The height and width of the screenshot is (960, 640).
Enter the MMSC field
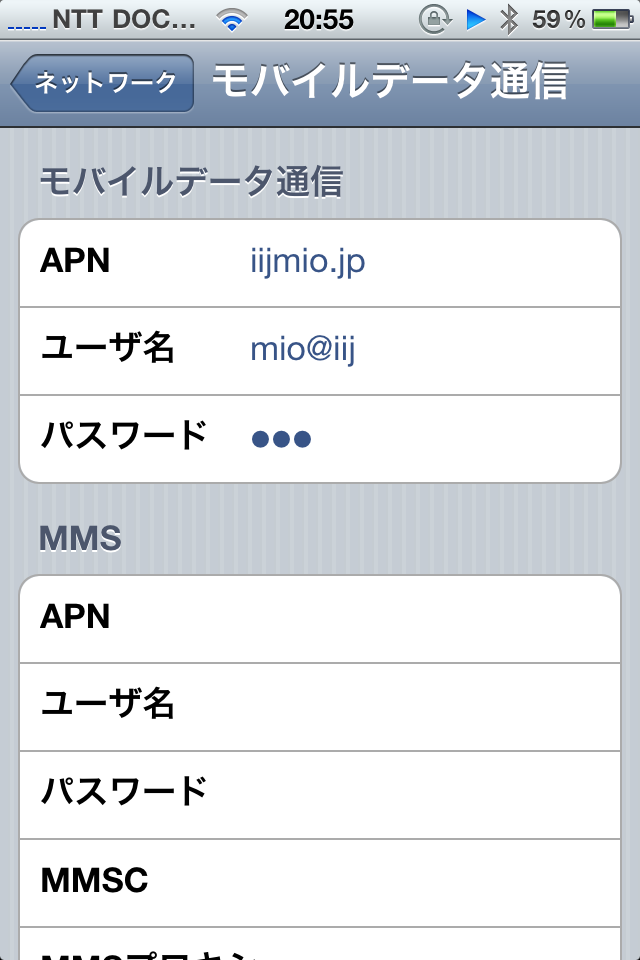pos(420,883)
